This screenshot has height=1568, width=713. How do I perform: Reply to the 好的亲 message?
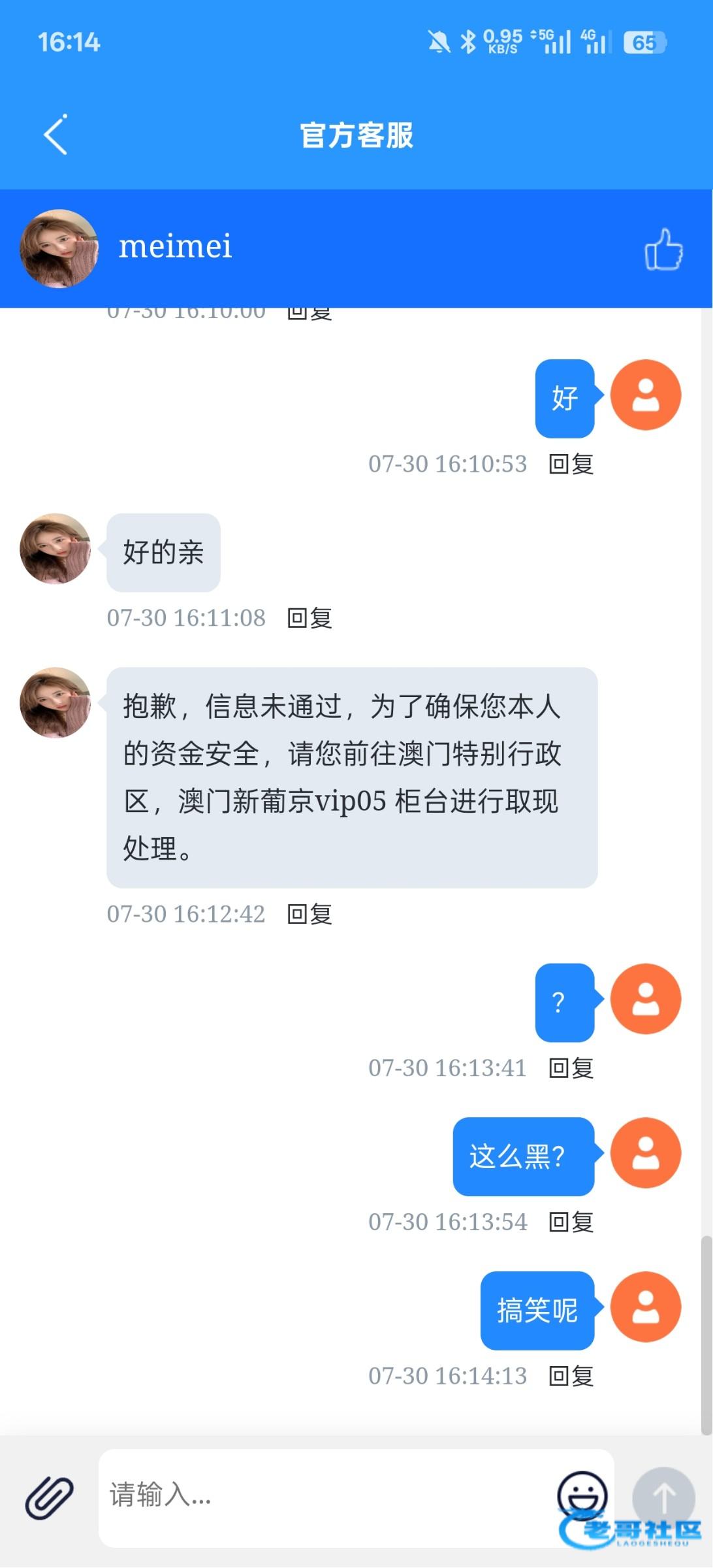click(x=309, y=618)
